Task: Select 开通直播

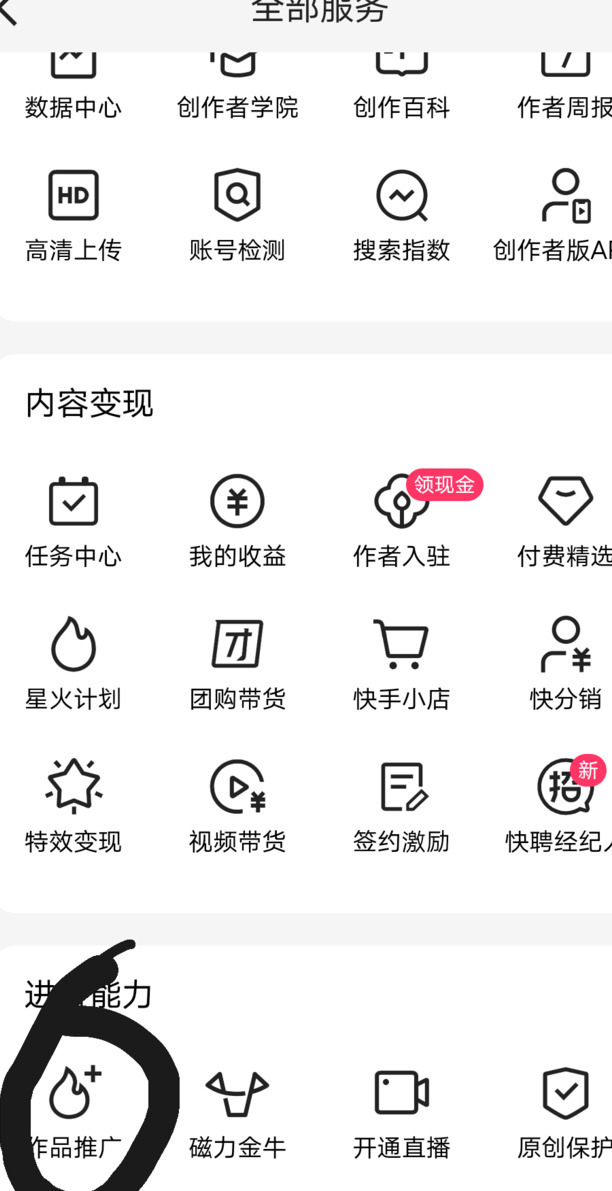Action: point(401,1112)
